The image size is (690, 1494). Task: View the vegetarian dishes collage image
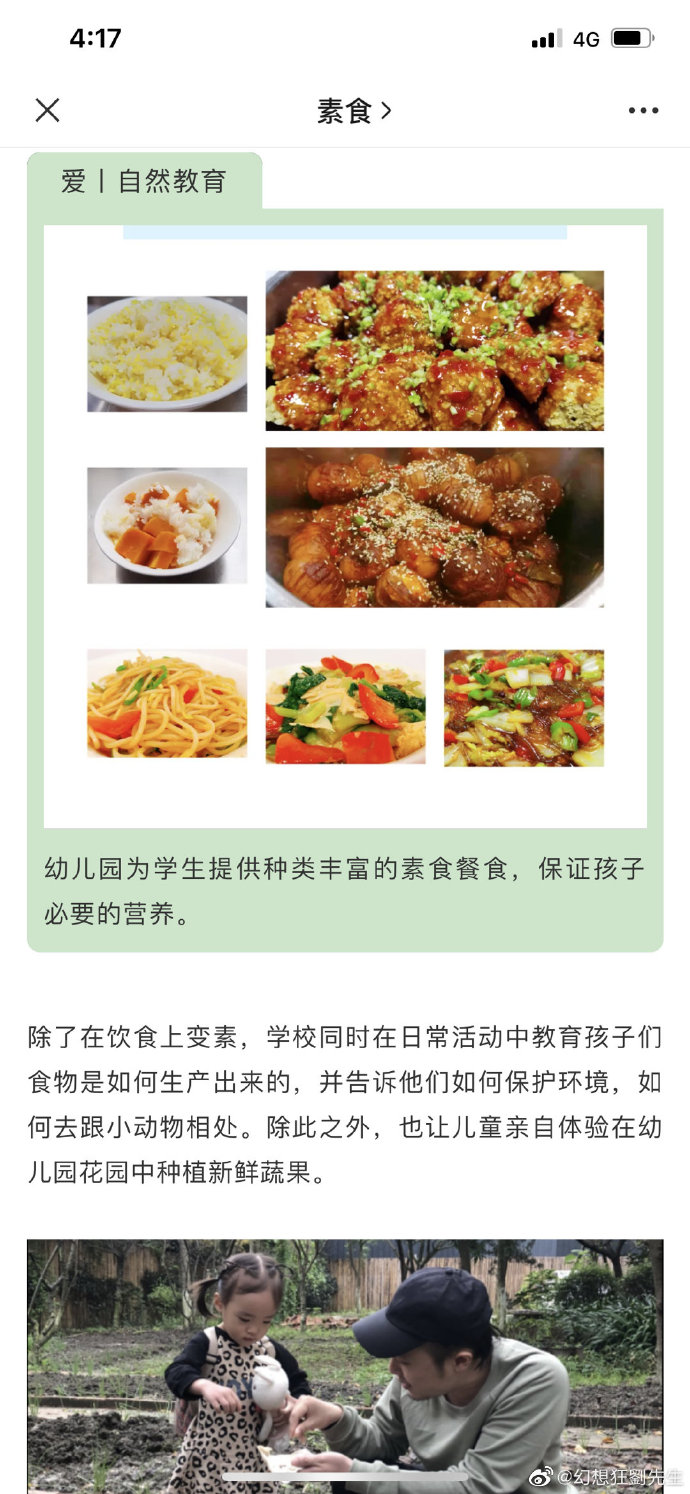pos(345,525)
